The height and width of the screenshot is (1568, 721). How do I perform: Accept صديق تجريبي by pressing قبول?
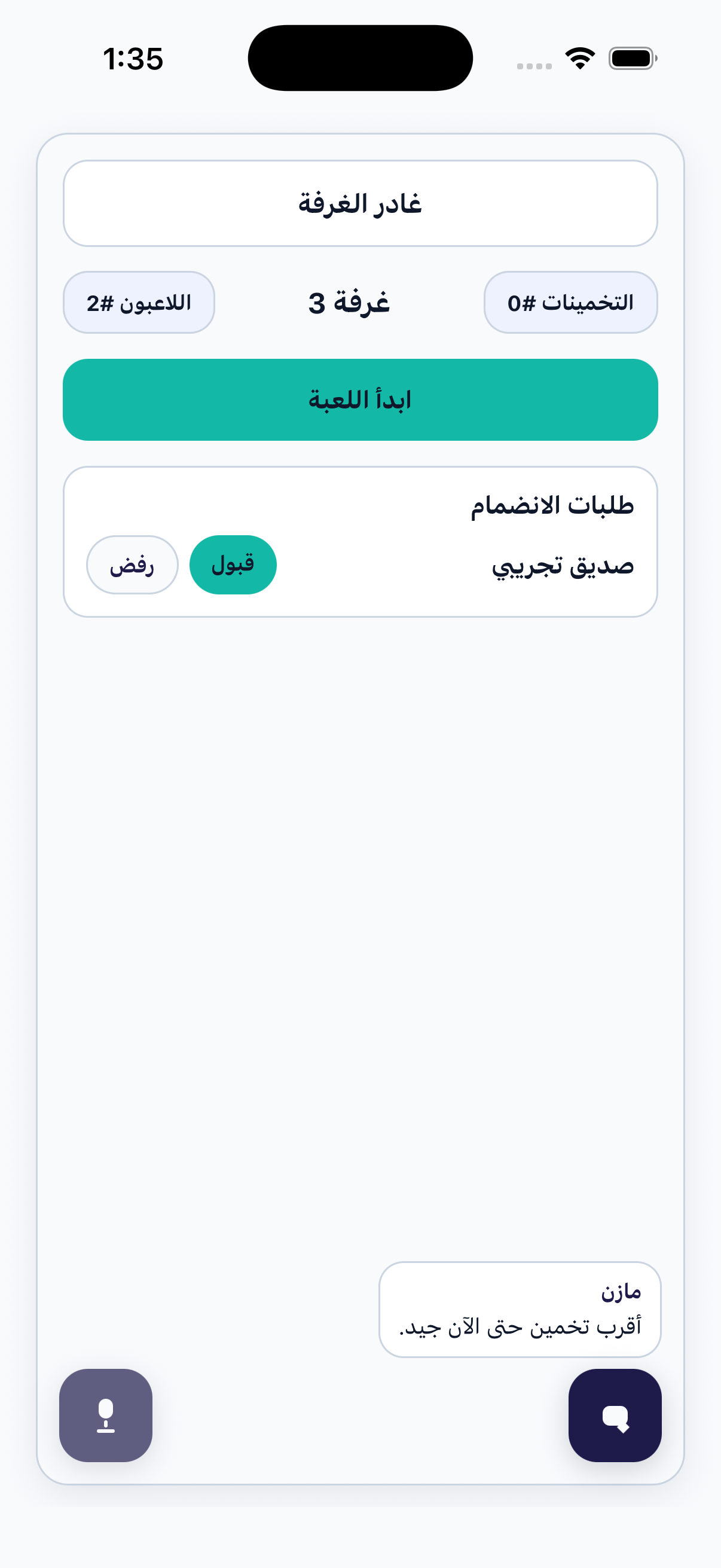(x=233, y=565)
